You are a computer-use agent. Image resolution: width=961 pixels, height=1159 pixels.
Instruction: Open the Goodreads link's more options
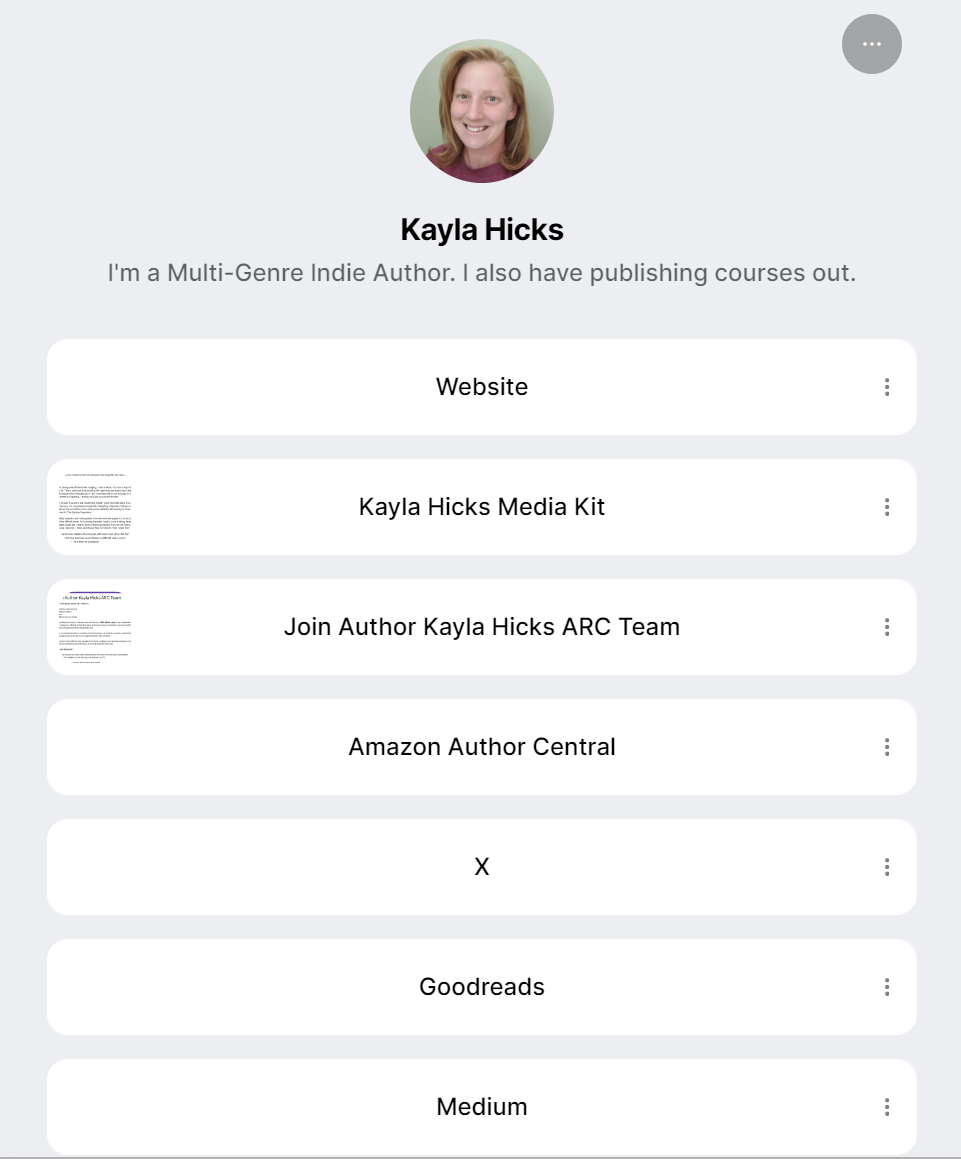click(x=886, y=987)
